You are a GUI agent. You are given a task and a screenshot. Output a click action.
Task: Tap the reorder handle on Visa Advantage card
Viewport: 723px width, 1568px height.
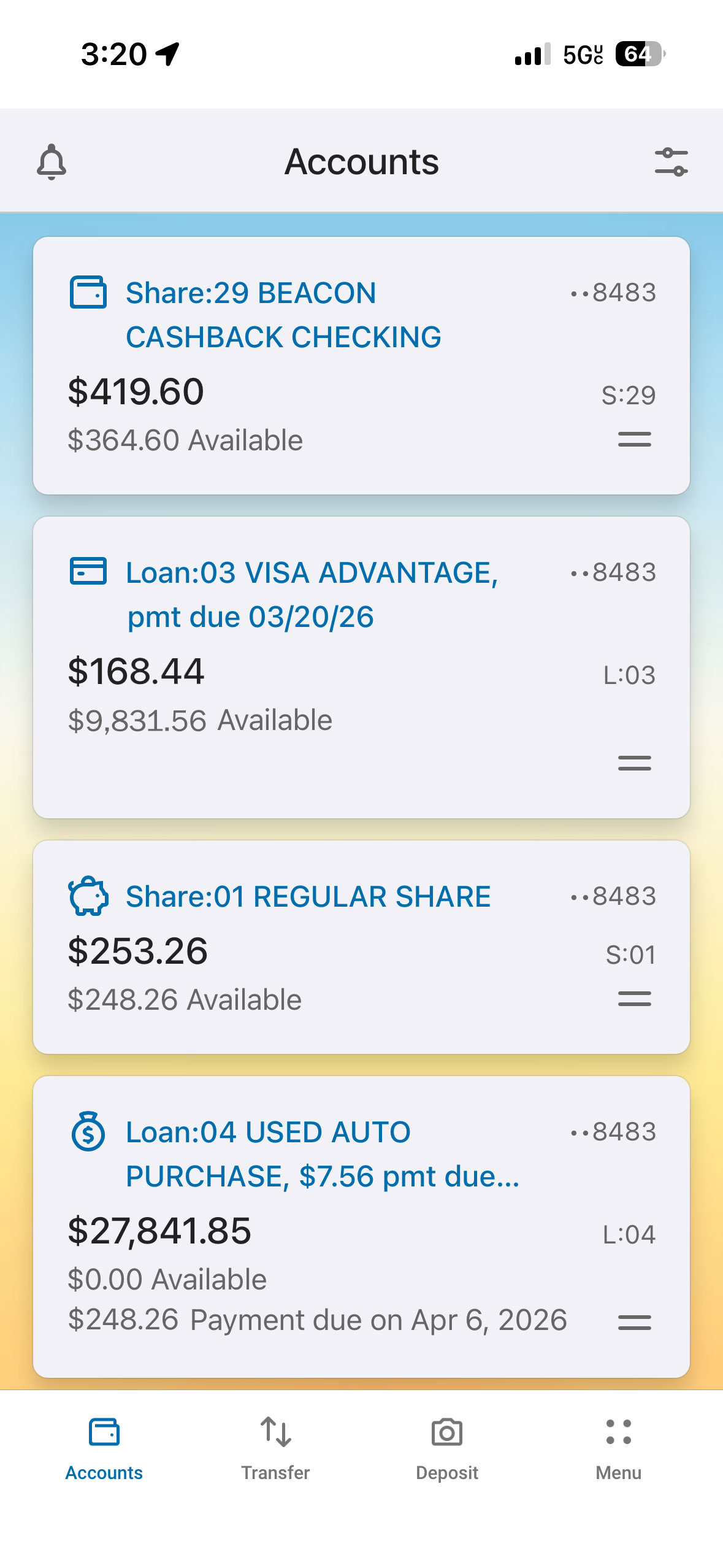(635, 763)
